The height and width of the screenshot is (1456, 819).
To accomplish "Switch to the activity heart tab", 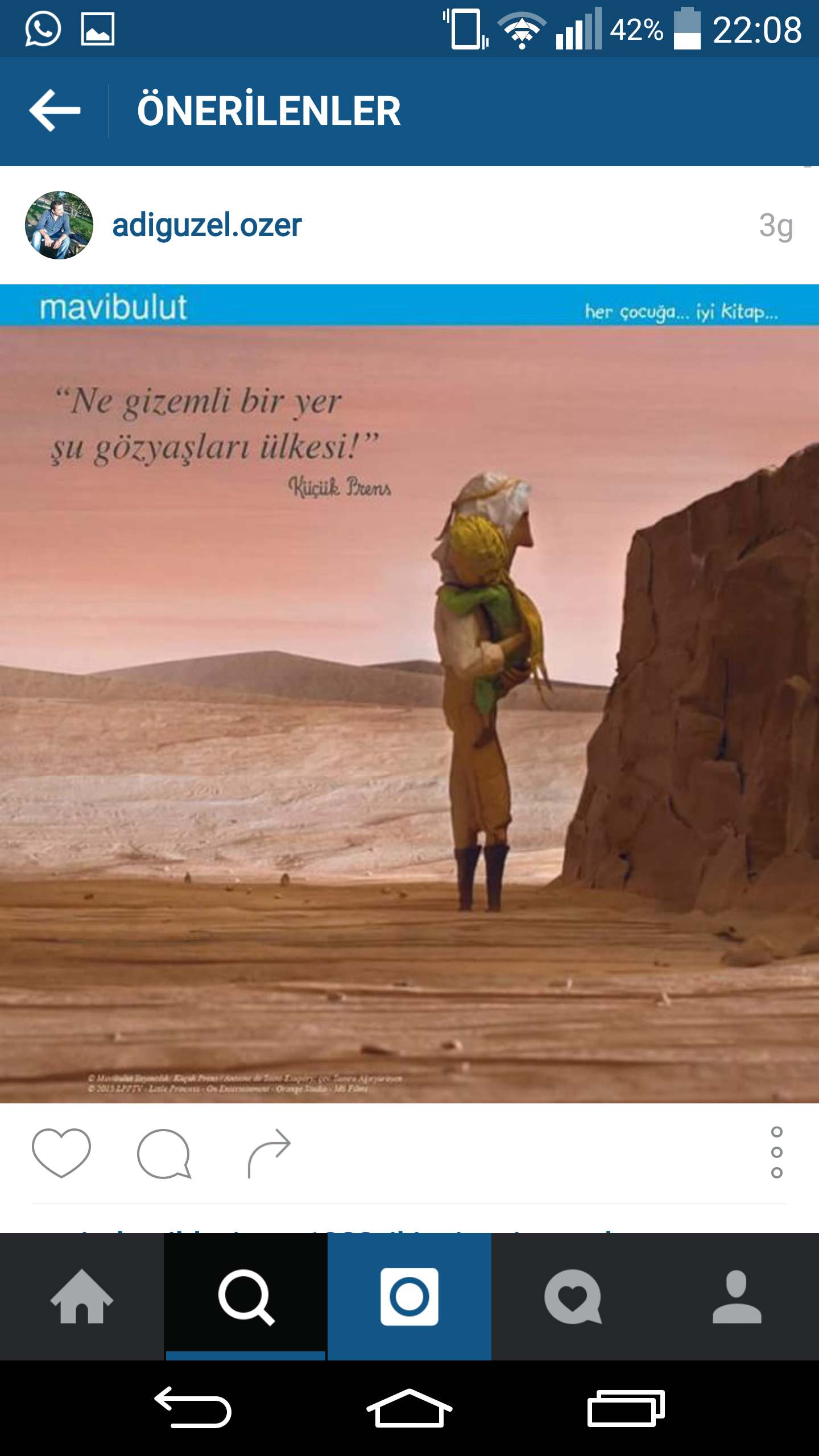I will (573, 1297).
